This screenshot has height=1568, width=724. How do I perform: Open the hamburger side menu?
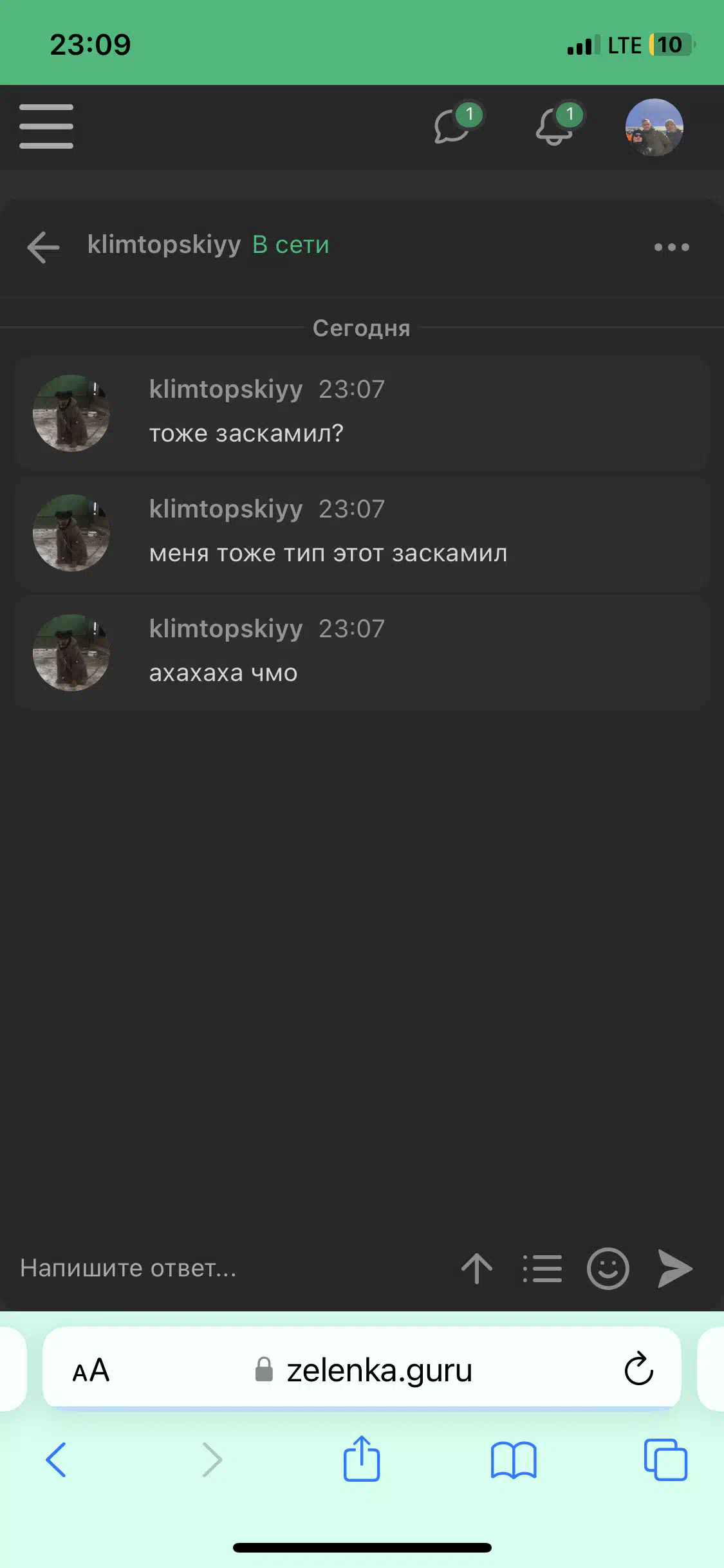[x=46, y=126]
